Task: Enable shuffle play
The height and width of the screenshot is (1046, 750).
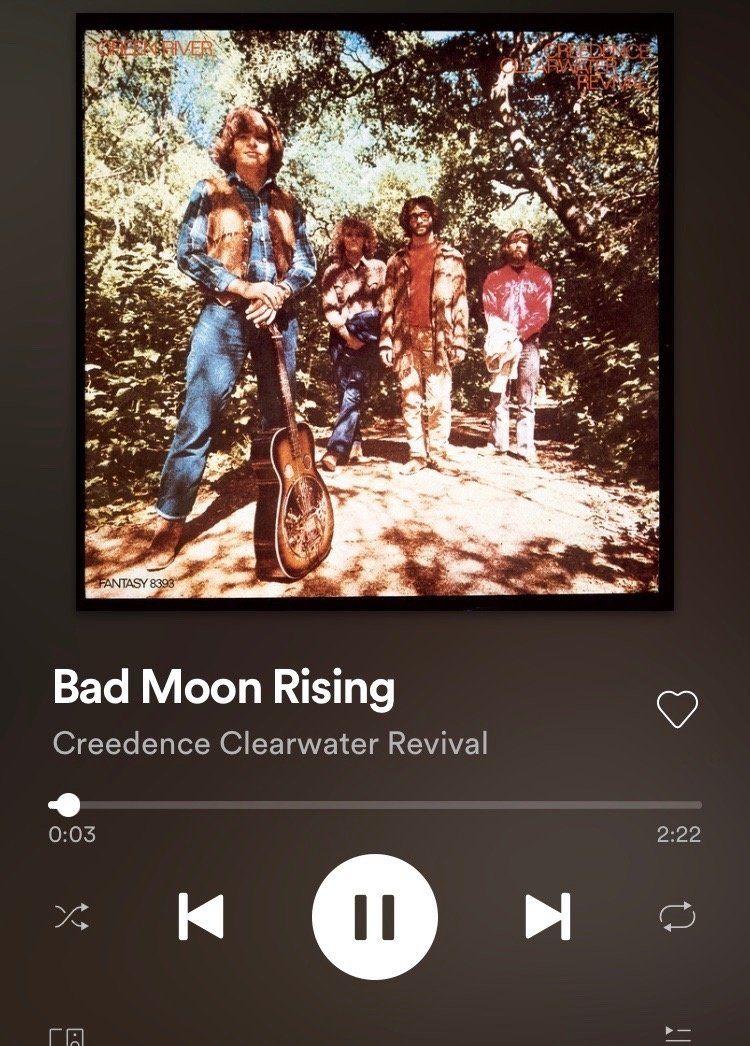Action: click(71, 916)
